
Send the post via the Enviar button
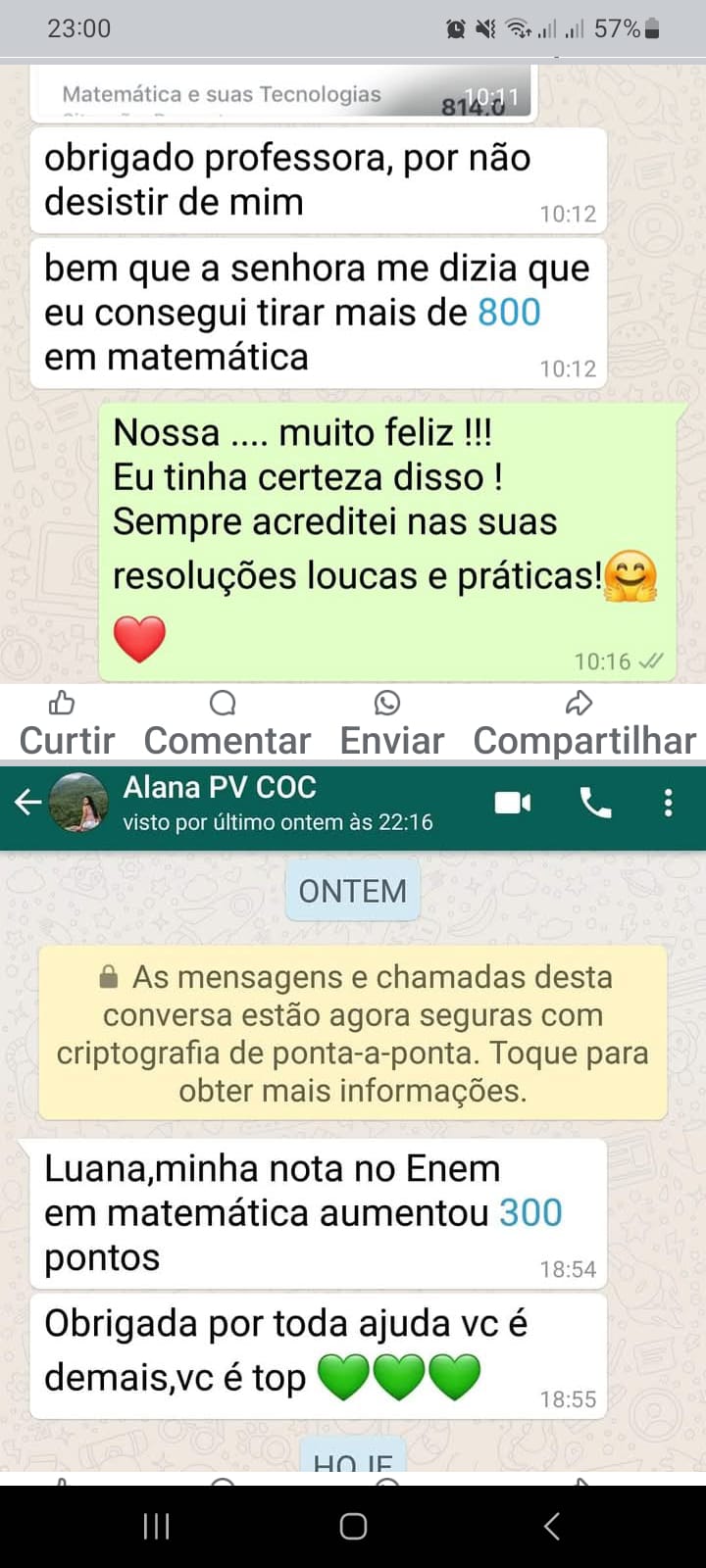point(391,725)
